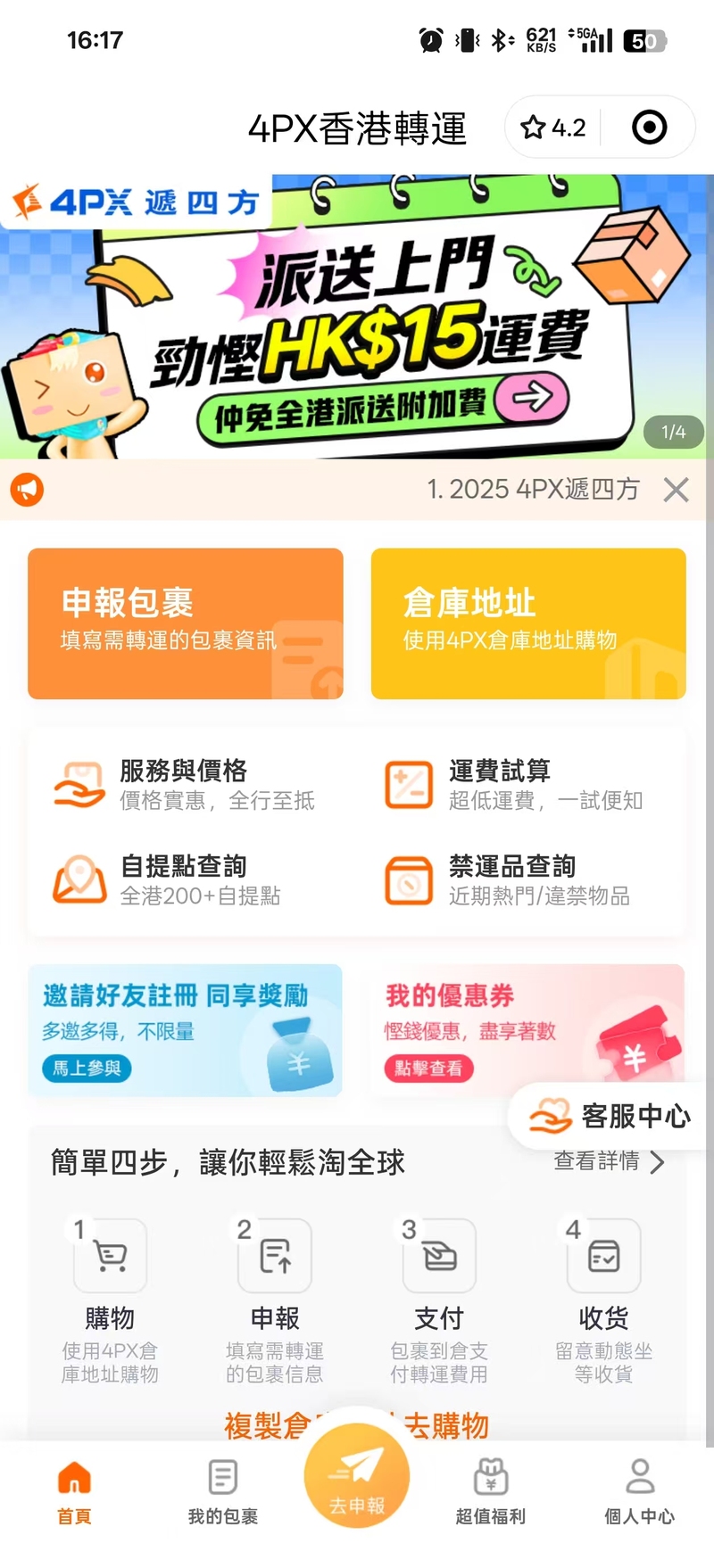Open 倉庫地址 card
Viewport: 714px width, 1568px height.
pyautogui.click(x=528, y=623)
